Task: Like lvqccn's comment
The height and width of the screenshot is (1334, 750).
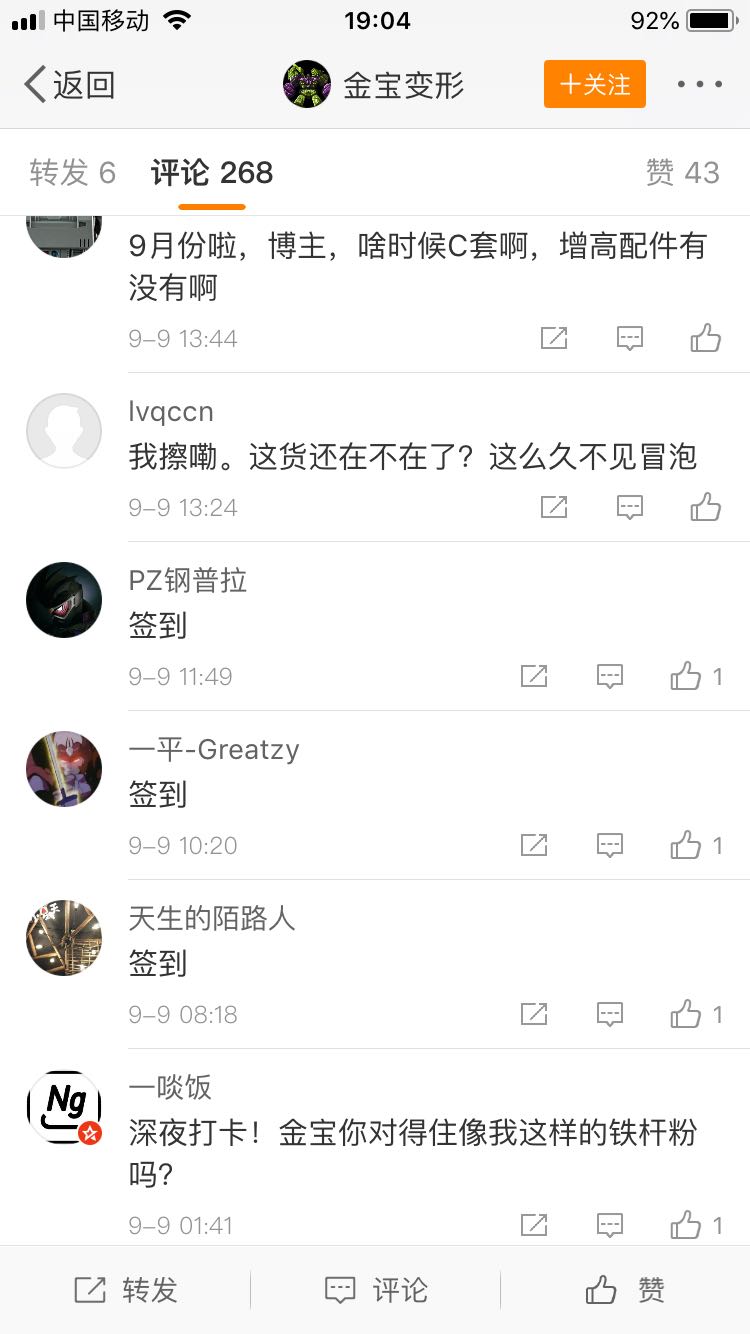Action: tap(706, 507)
